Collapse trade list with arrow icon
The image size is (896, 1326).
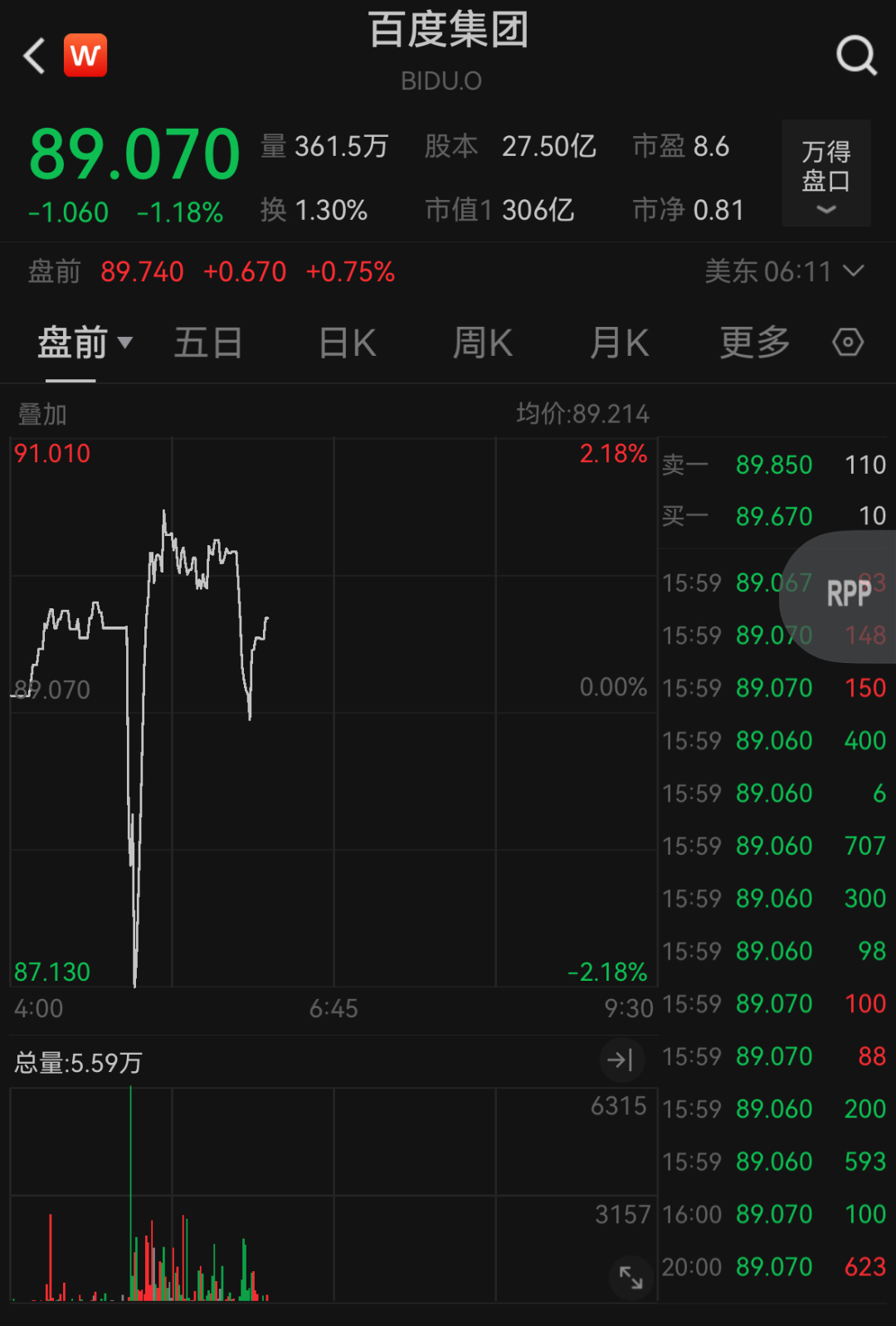[620, 1060]
